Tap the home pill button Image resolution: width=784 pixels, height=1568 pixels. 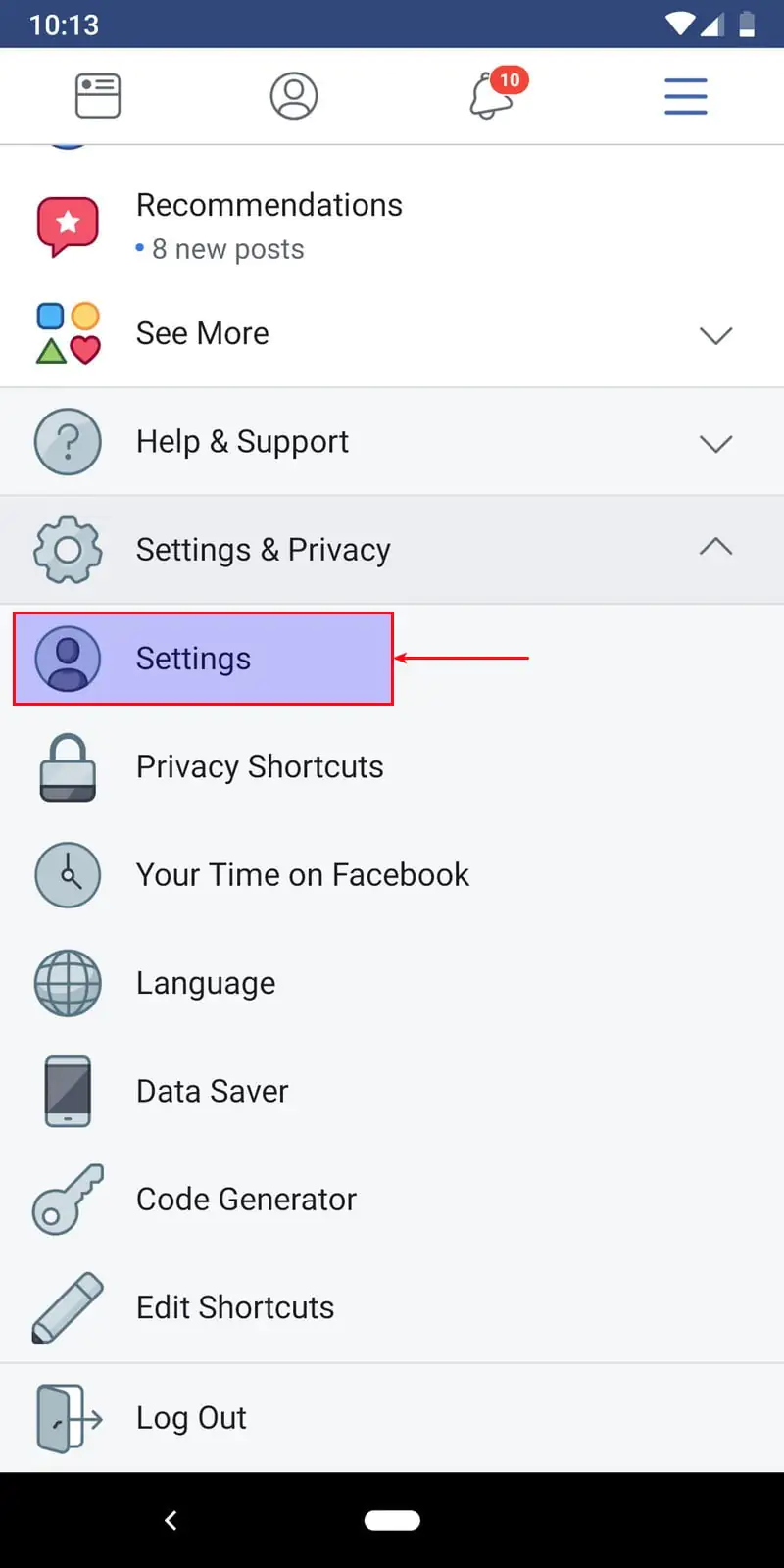[392, 1520]
